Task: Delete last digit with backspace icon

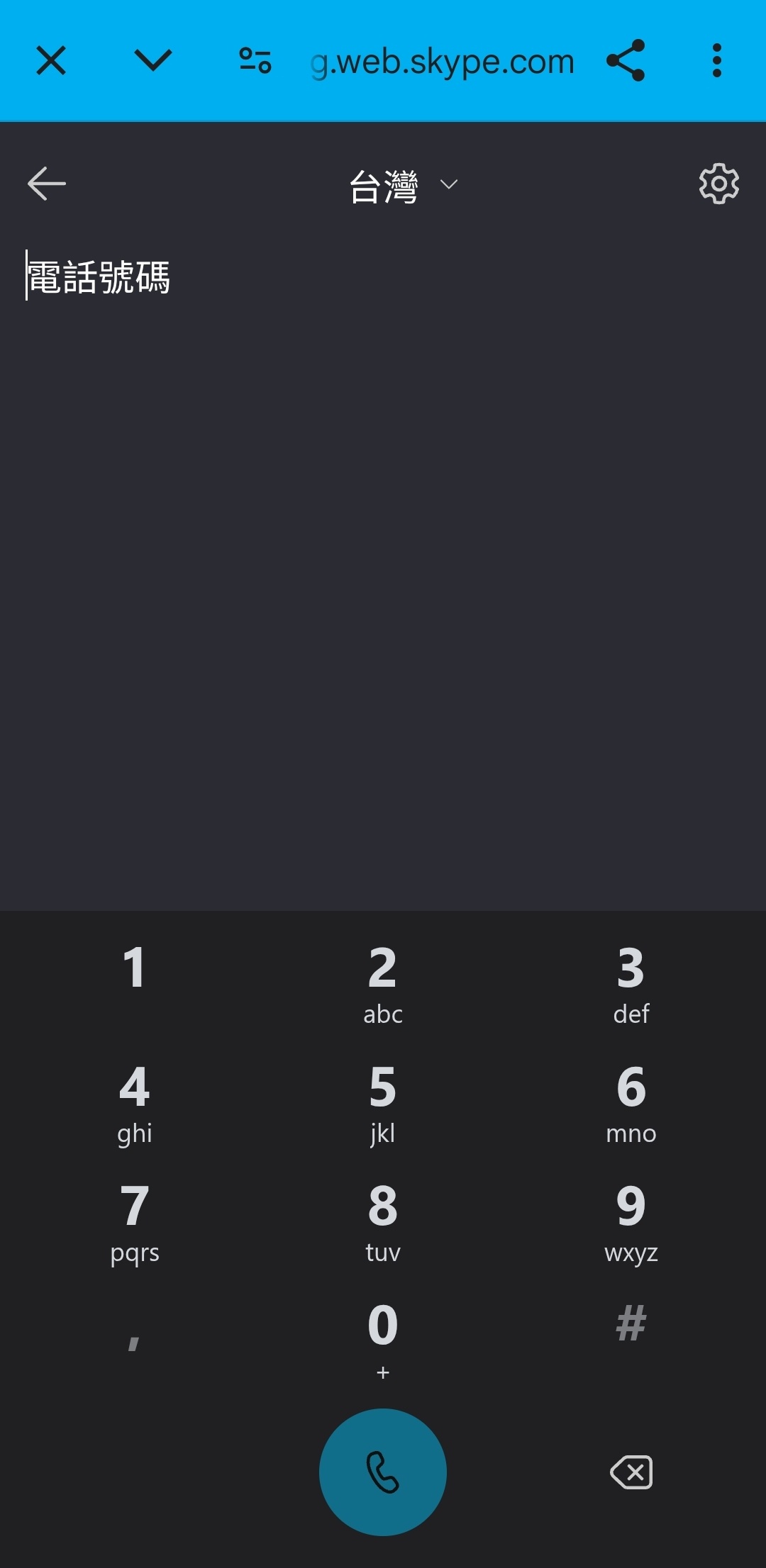Action: (x=631, y=1472)
